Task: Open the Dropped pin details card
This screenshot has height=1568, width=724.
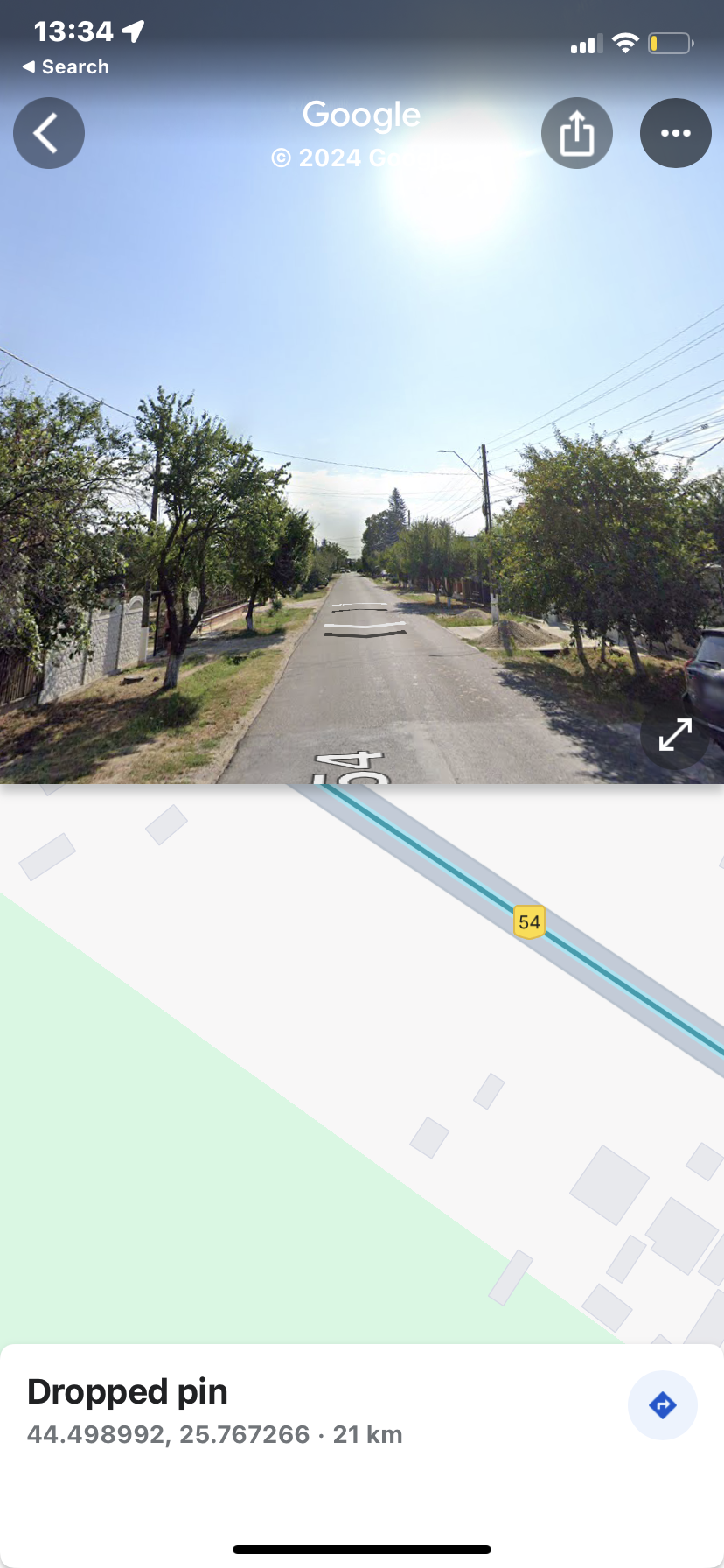Action: coord(262,1409)
